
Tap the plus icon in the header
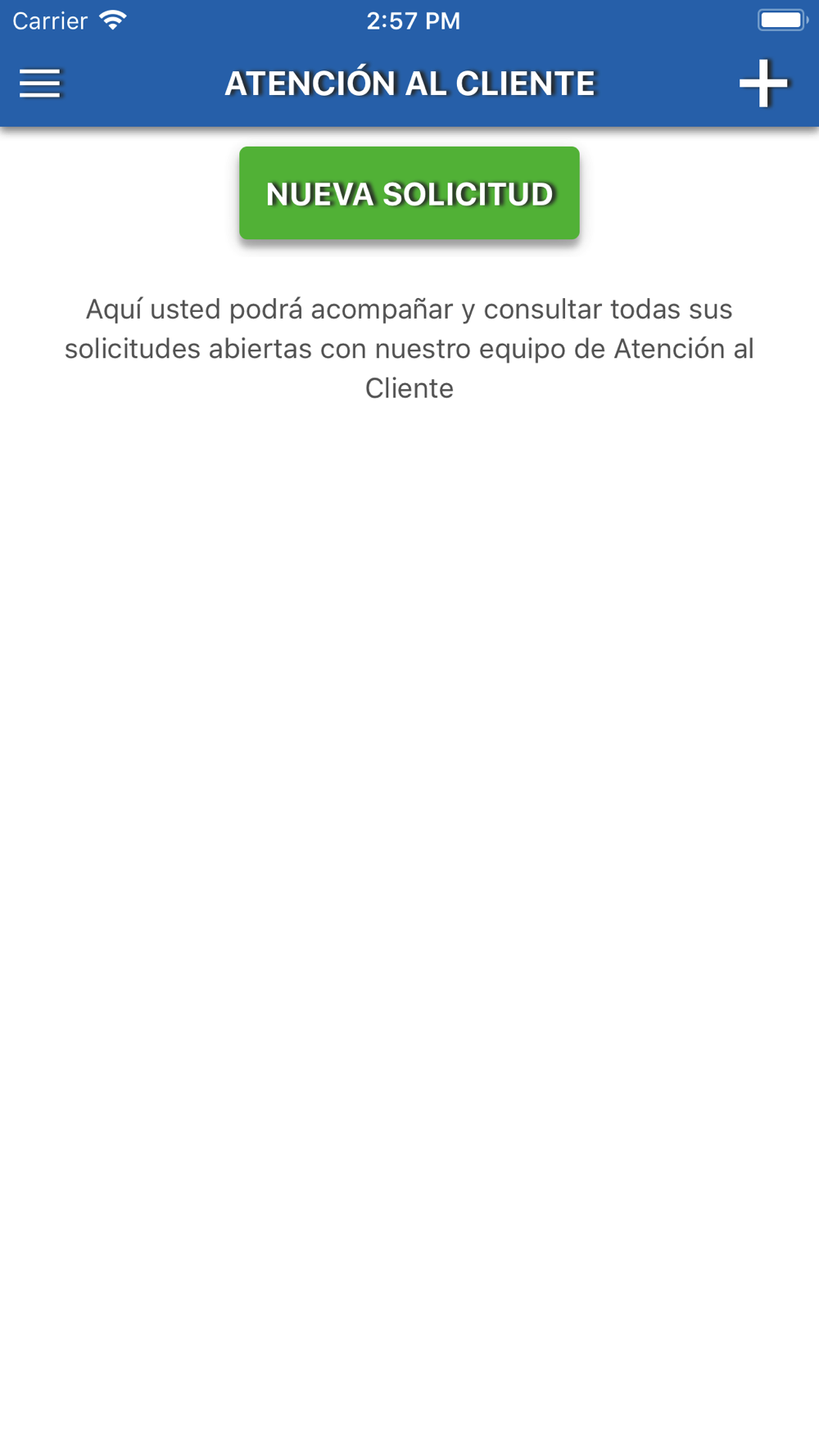point(763,83)
